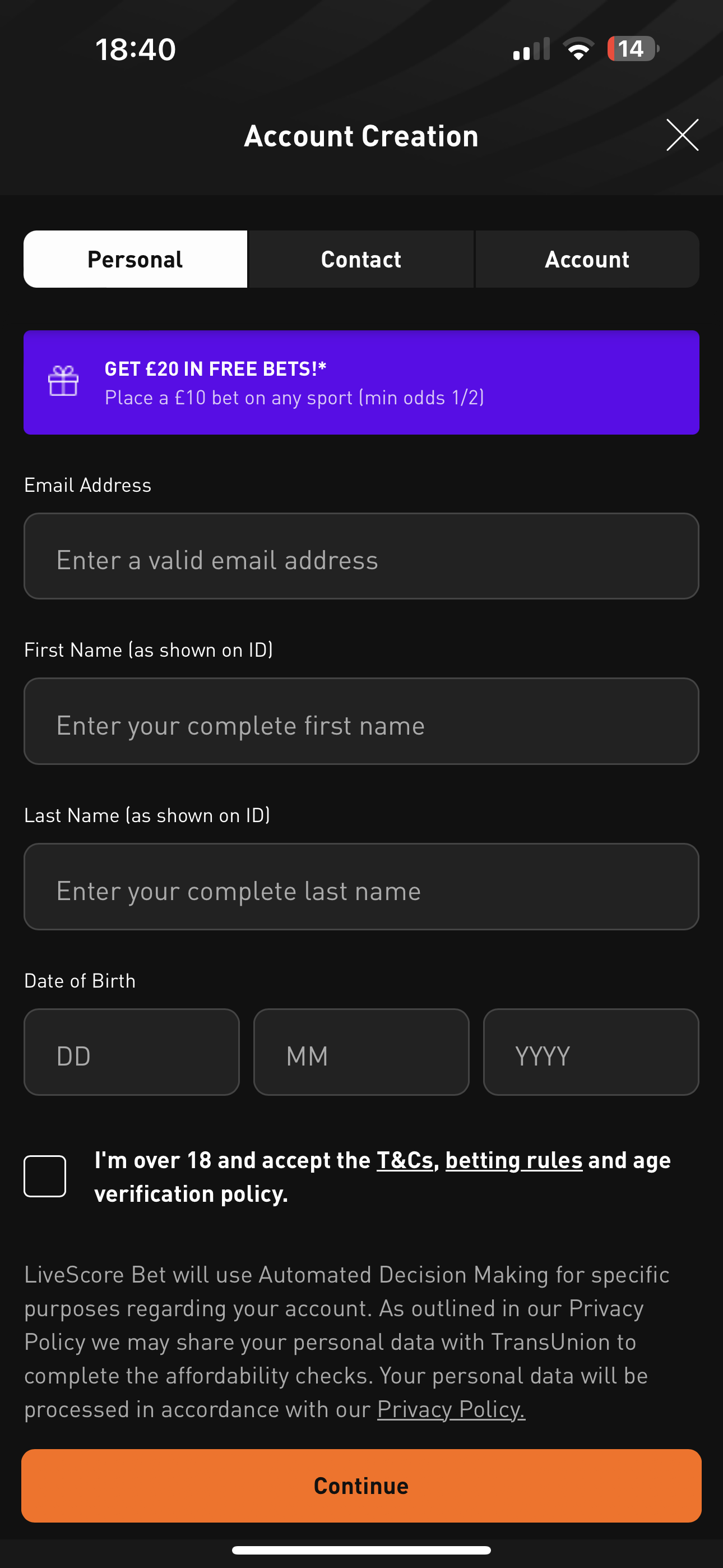Image resolution: width=723 pixels, height=1568 pixels.
Task: Tick the over 18 T&Cs acceptance checkbox
Action: 45,1175
